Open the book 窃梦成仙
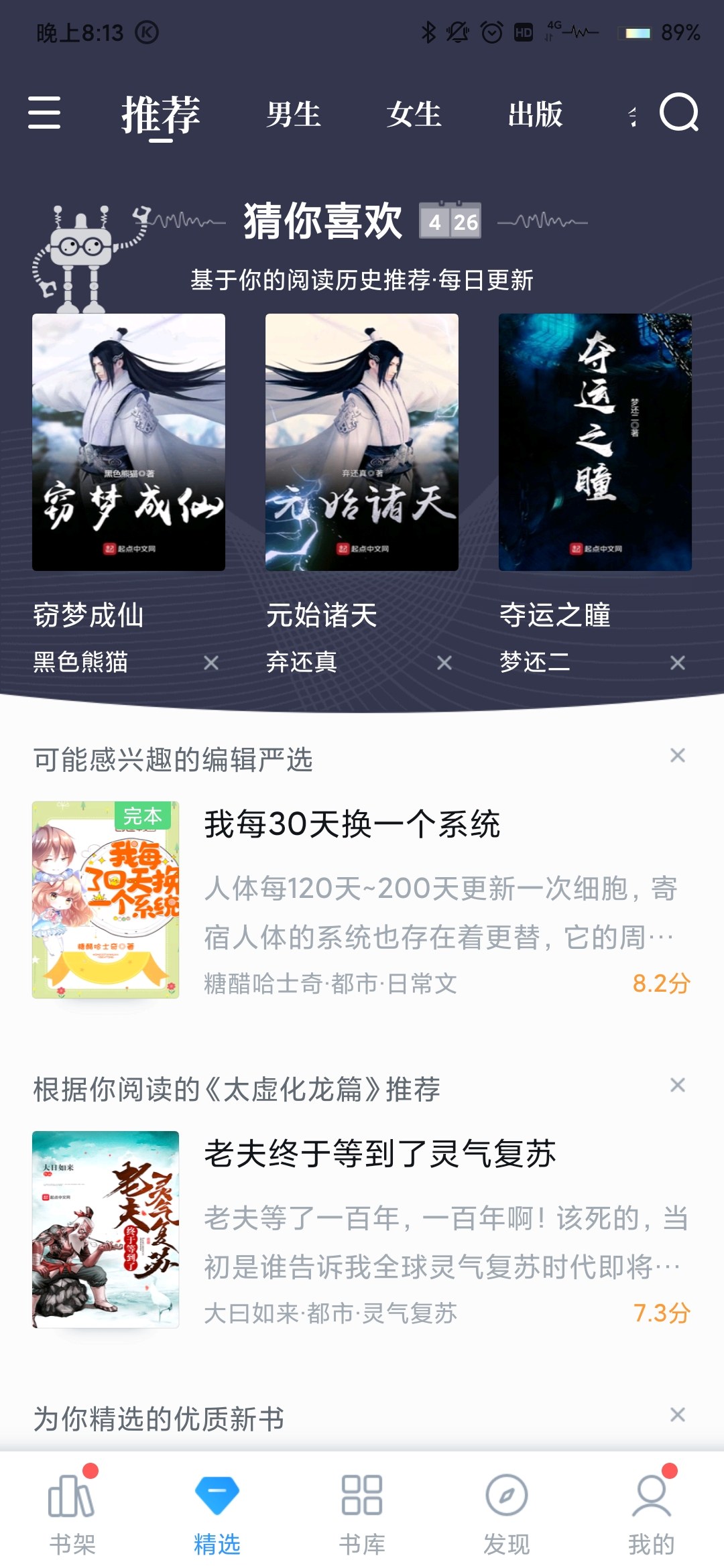The height and width of the screenshot is (1568, 724). pyautogui.click(x=129, y=442)
